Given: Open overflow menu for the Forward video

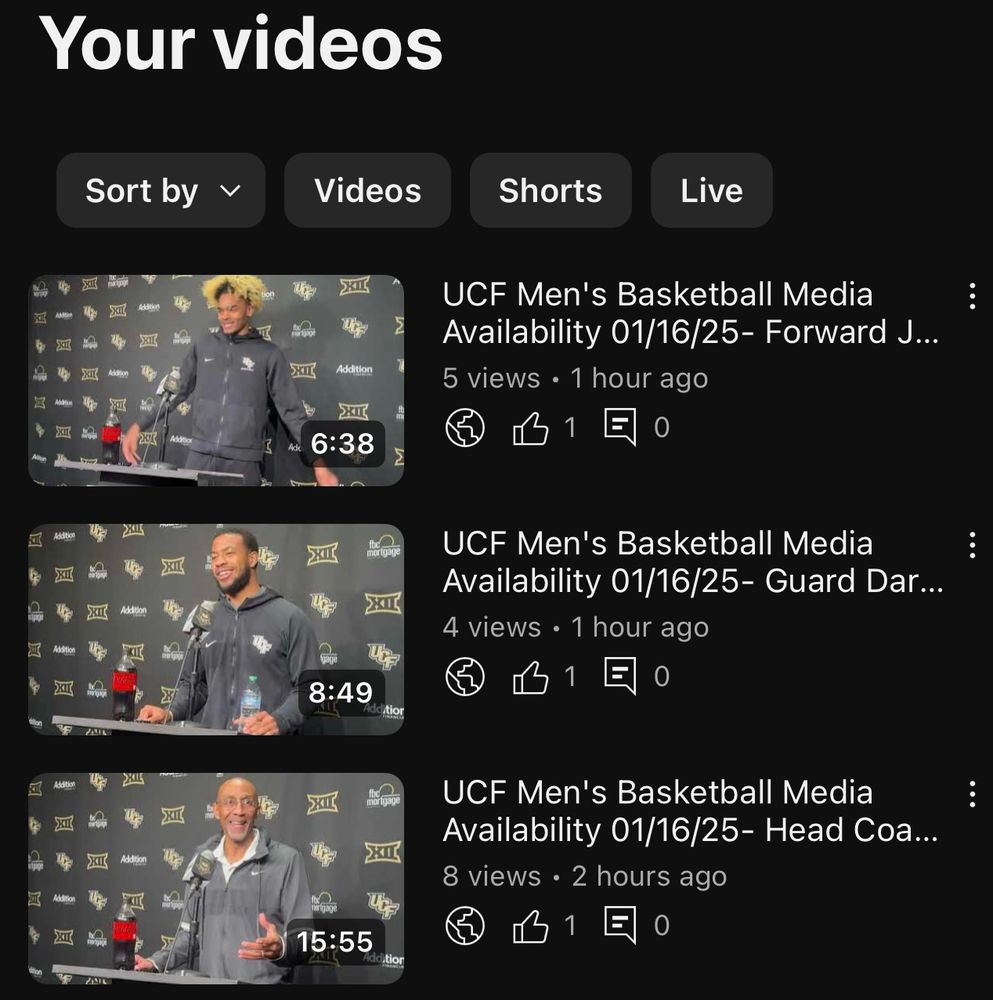Looking at the screenshot, I should 971,296.
